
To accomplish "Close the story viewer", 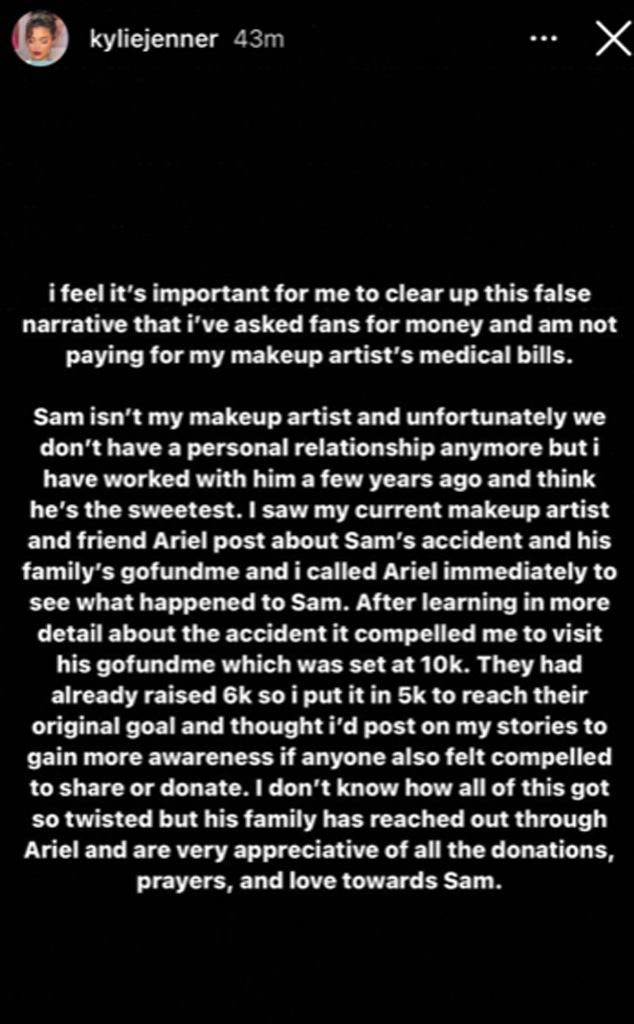I will coord(610,39).
